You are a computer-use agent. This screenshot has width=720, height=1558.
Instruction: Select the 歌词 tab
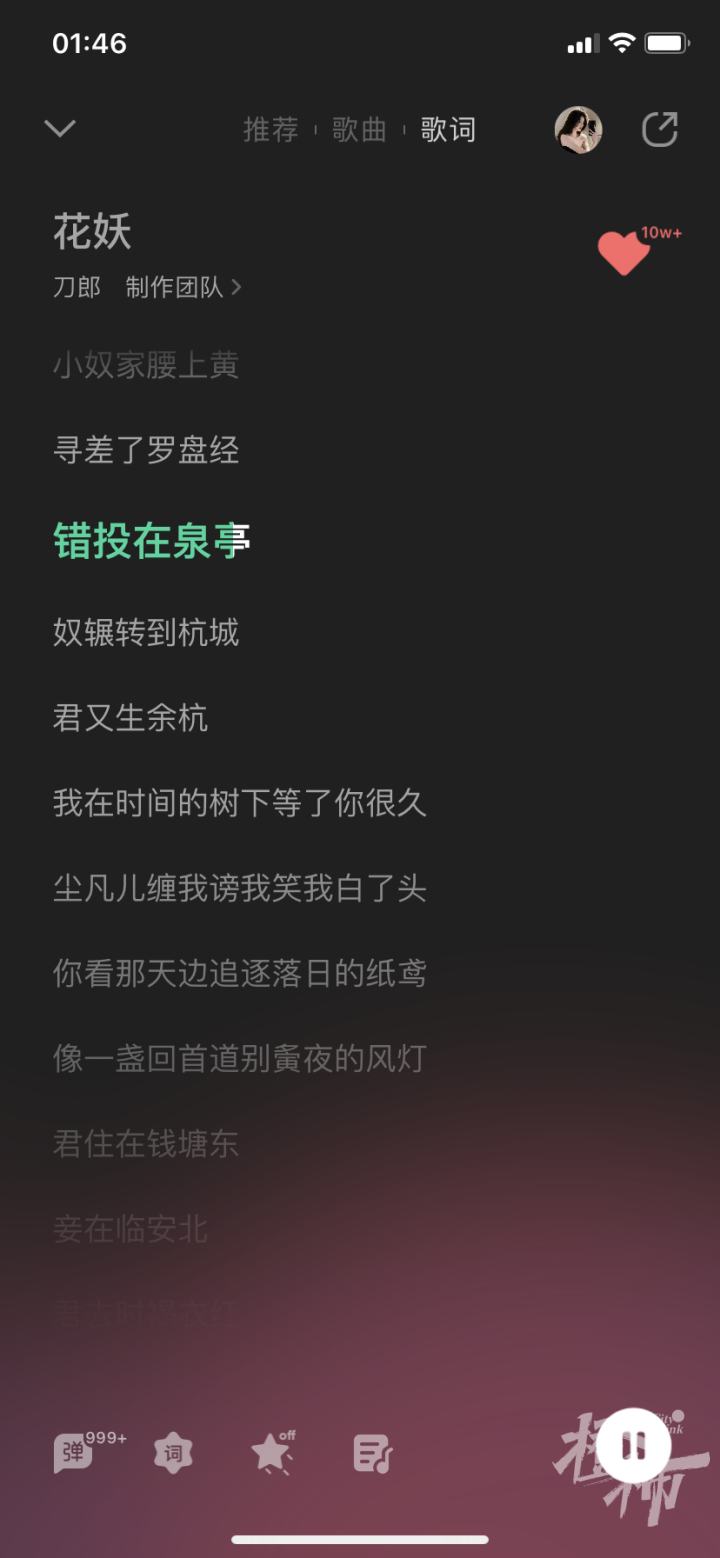[x=447, y=130]
